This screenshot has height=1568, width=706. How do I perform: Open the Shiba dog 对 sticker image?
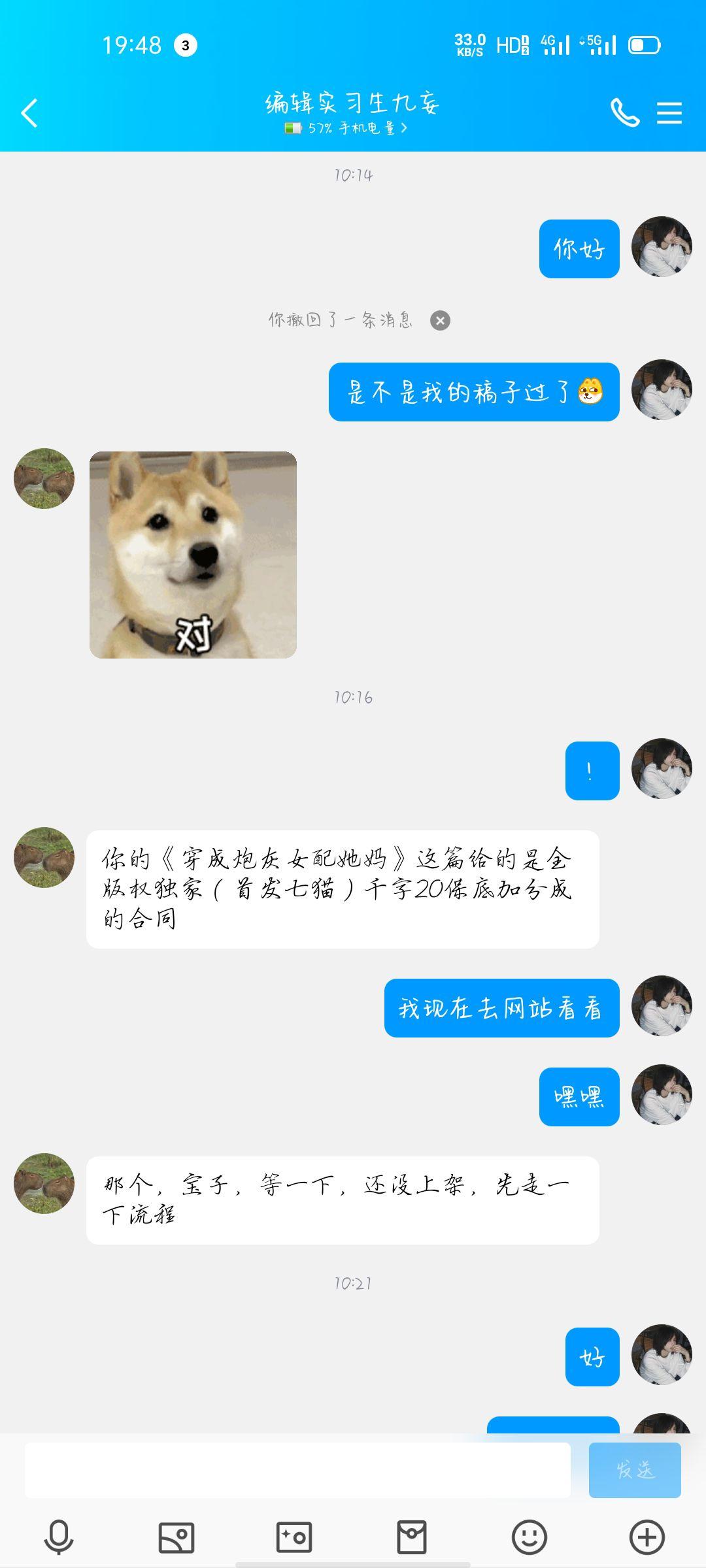(193, 554)
